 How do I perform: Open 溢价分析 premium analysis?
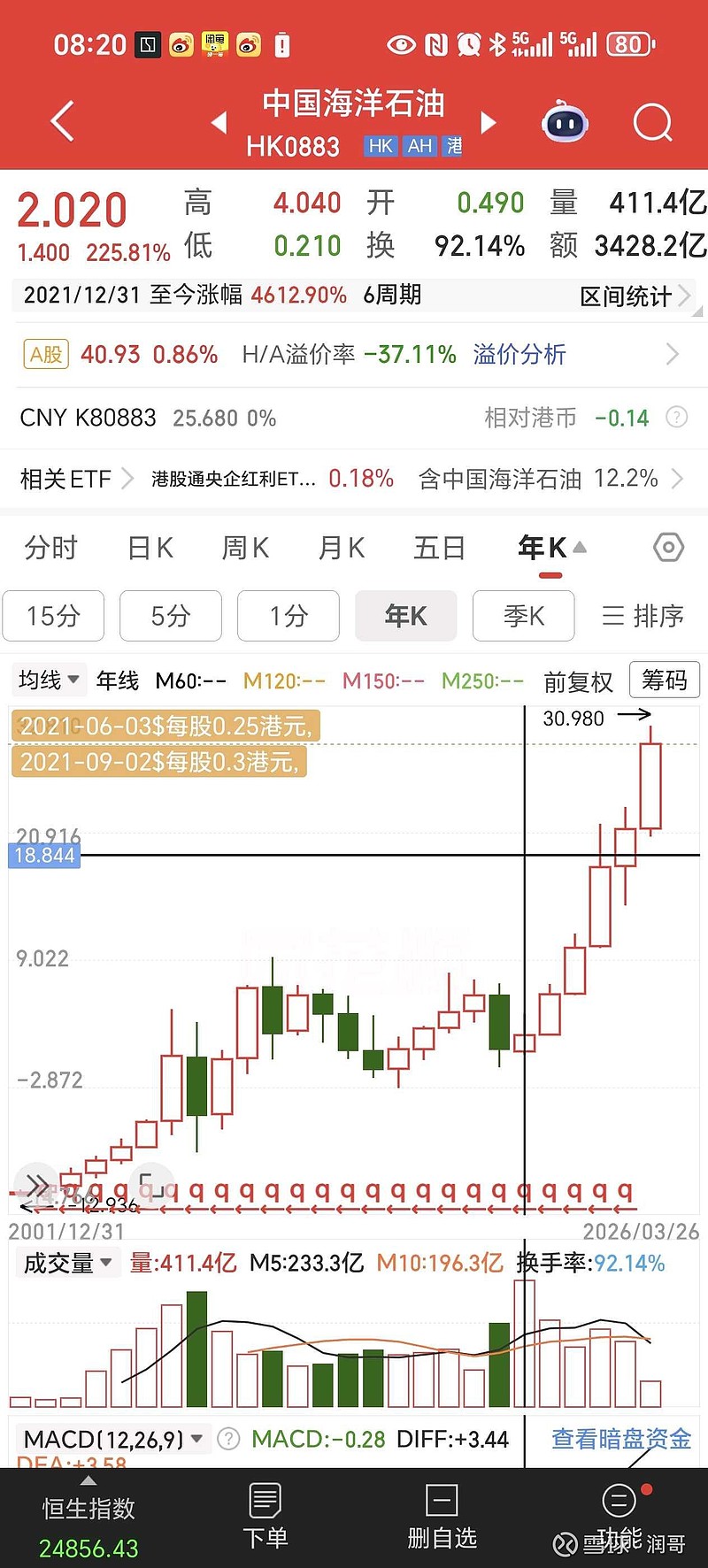(x=519, y=355)
